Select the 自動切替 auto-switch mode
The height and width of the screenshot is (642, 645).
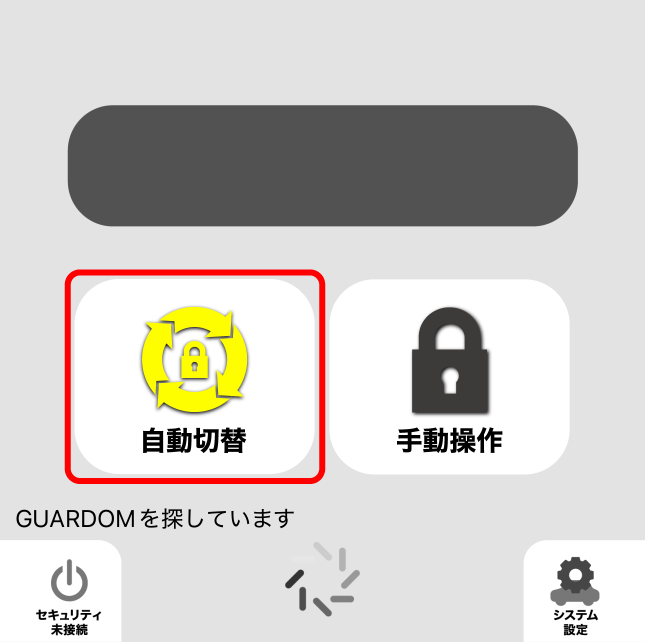tap(194, 376)
